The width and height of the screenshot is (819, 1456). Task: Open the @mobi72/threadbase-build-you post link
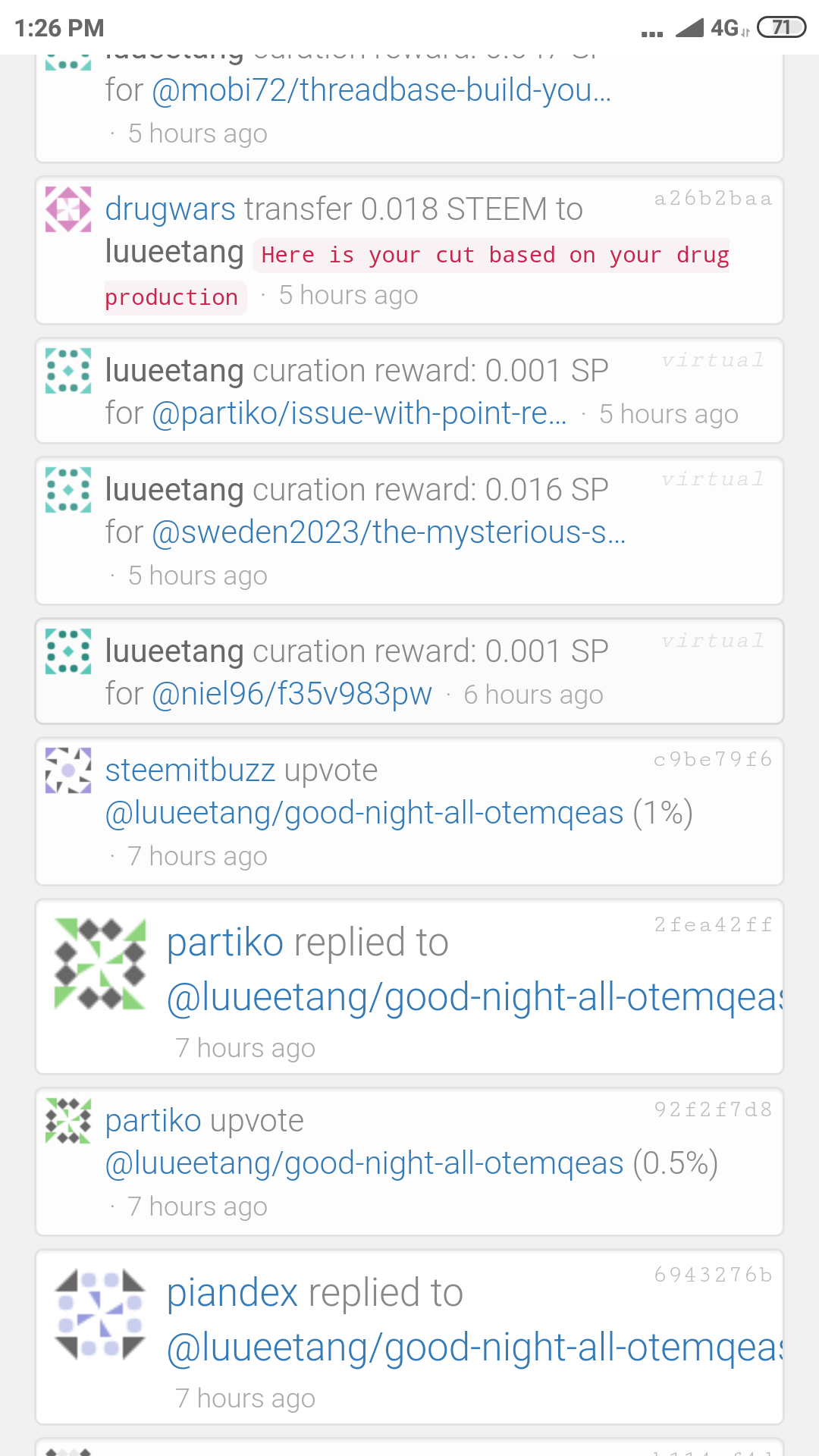[381, 90]
